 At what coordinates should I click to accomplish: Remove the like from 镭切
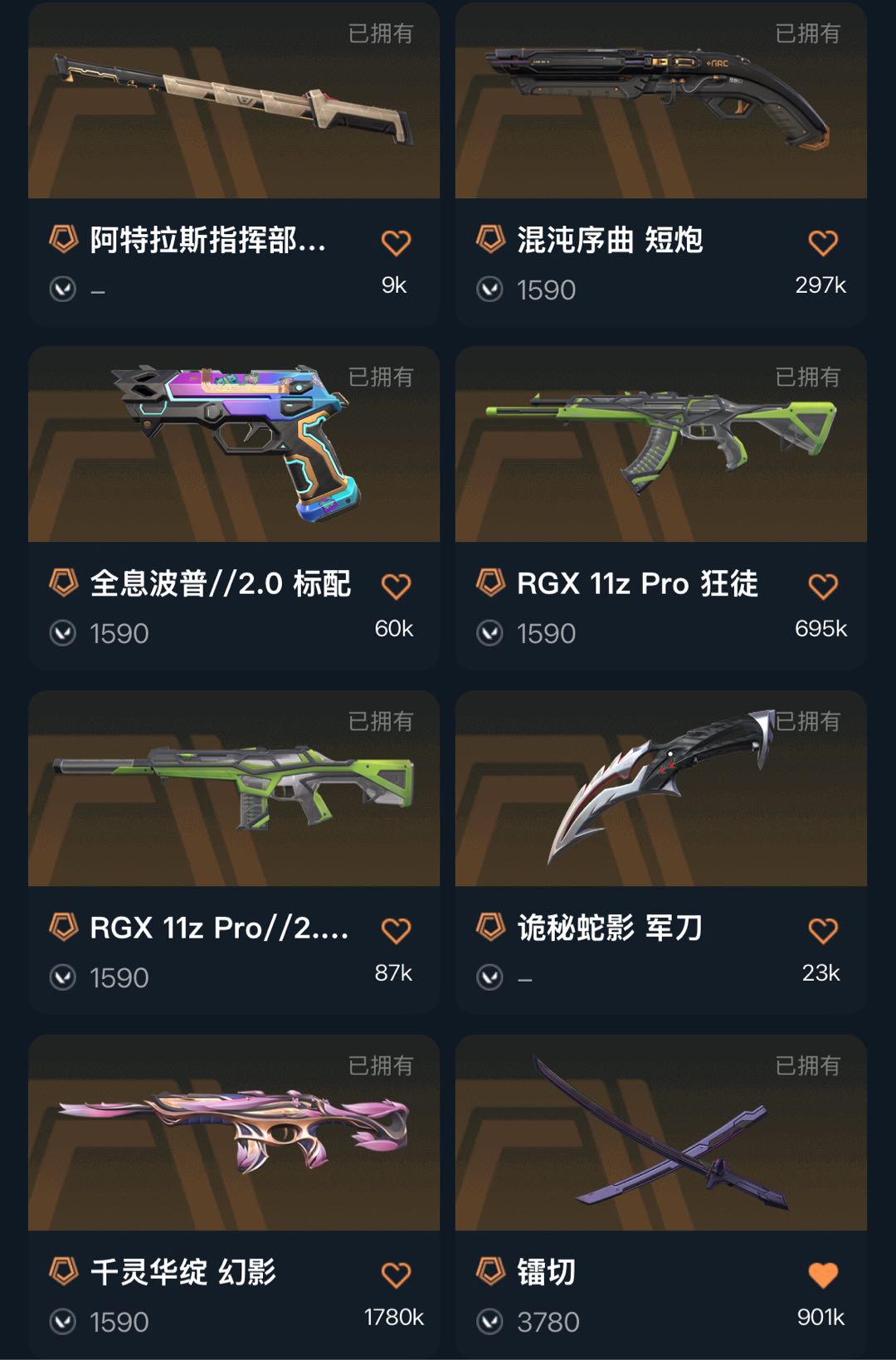click(x=822, y=1275)
